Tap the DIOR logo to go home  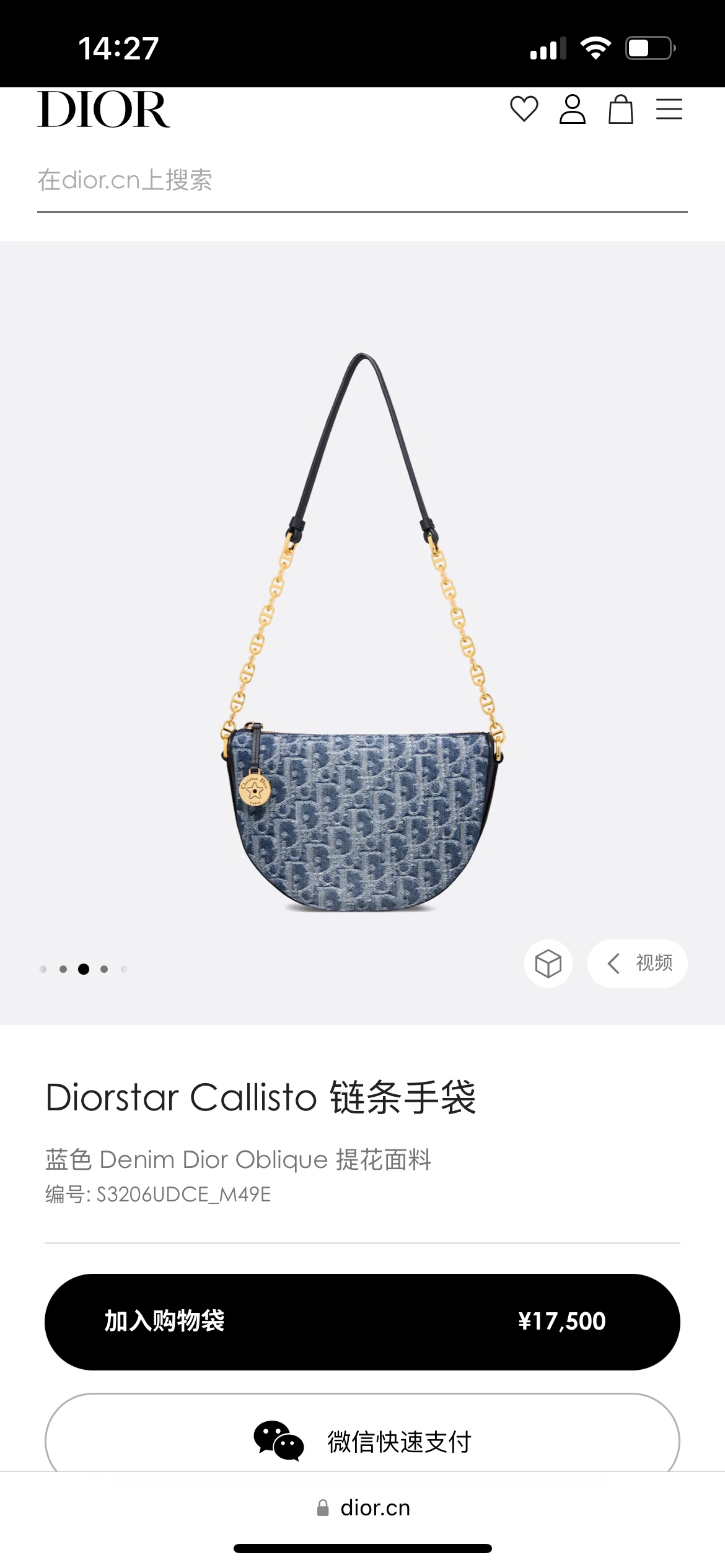pos(103,109)
